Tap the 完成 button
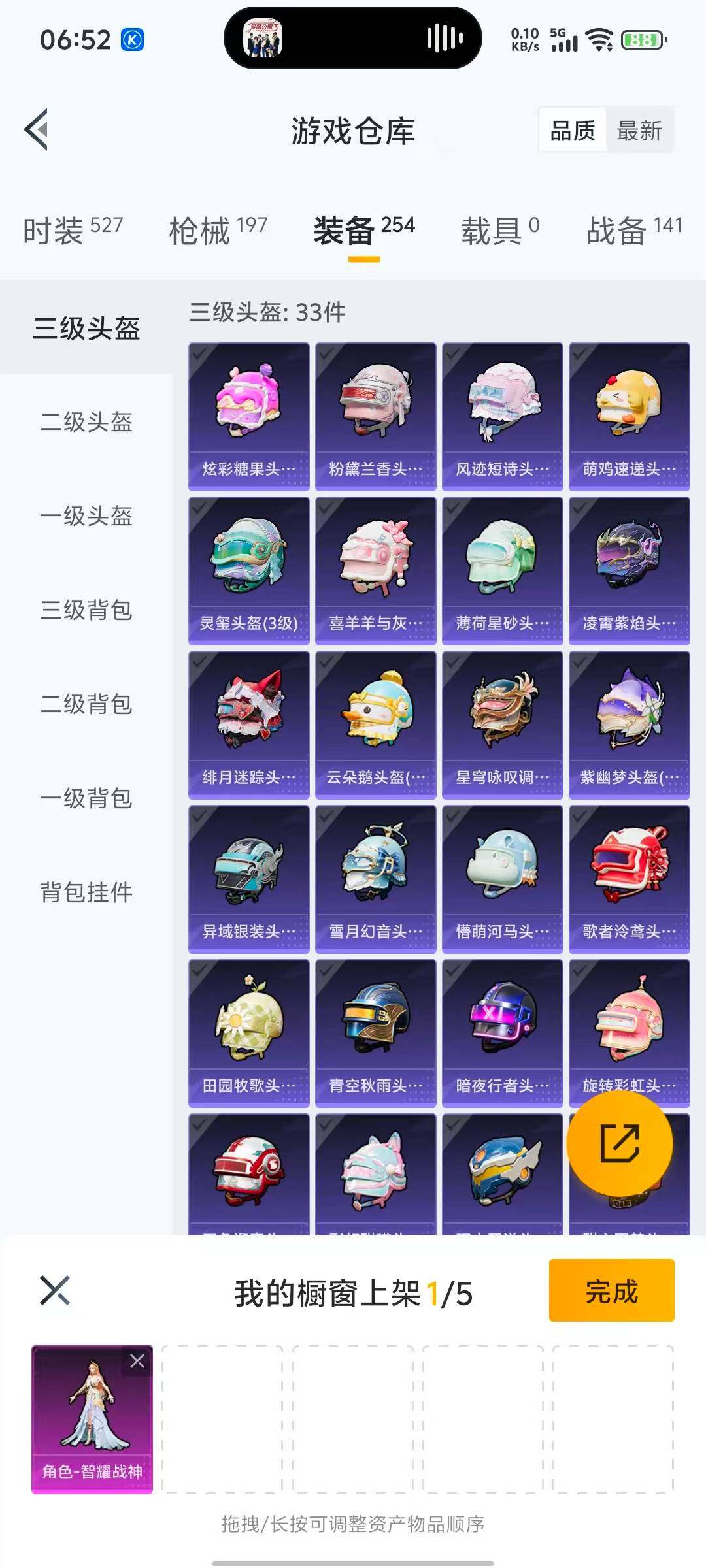Screen dimensions: 706x1568 click(611, 1289)
